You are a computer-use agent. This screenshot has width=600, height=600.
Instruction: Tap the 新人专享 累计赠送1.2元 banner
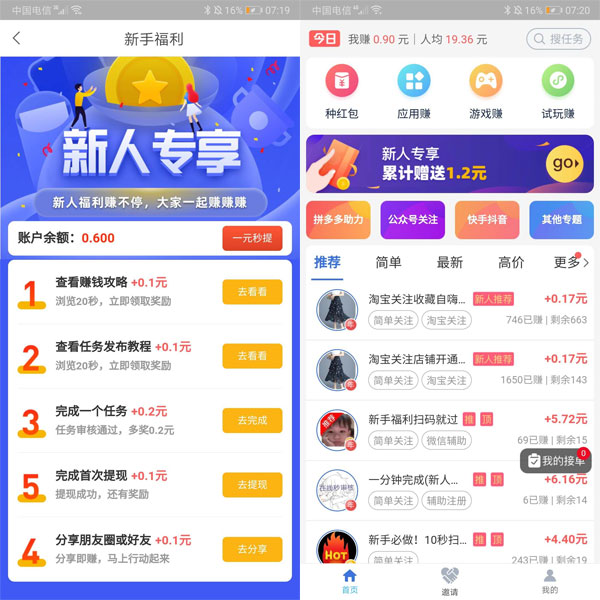point(449,163)
